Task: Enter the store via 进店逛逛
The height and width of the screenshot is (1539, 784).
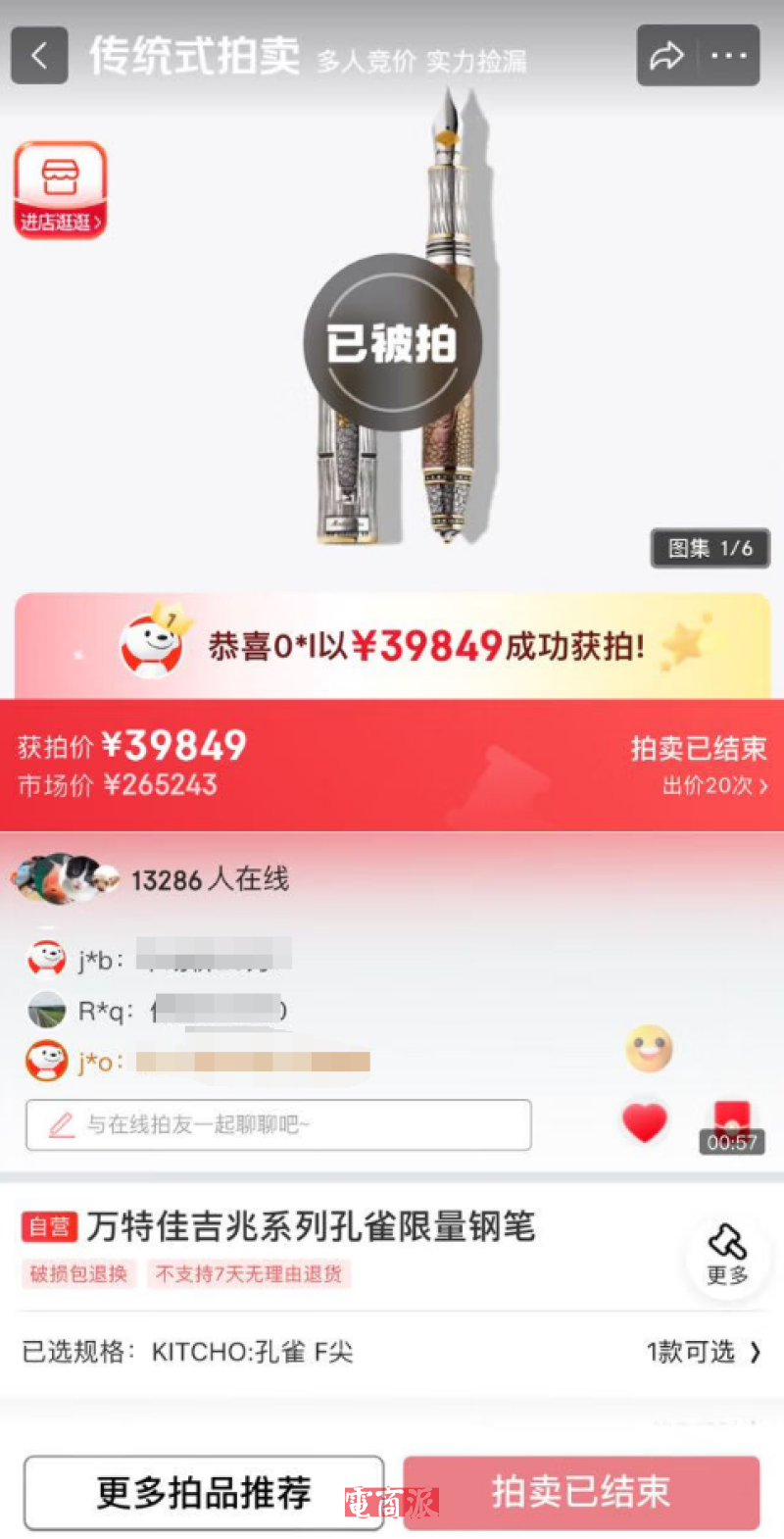Action: pos(60,190)
